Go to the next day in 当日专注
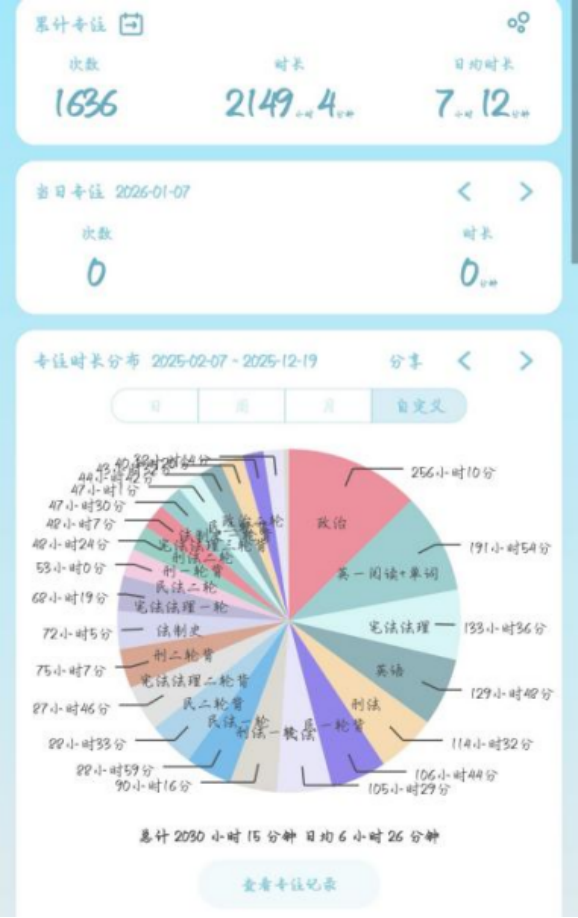This screenshot has height=918, width=578. tap(526, 191)
